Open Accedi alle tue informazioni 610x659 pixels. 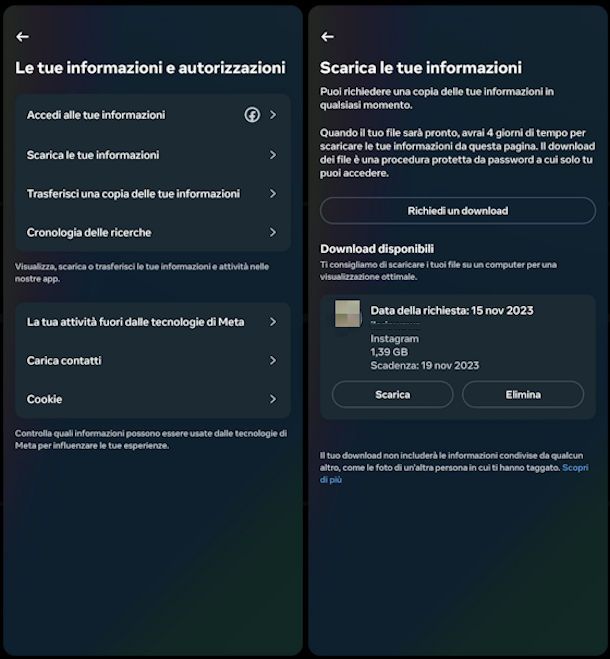(x=152, y=115)
